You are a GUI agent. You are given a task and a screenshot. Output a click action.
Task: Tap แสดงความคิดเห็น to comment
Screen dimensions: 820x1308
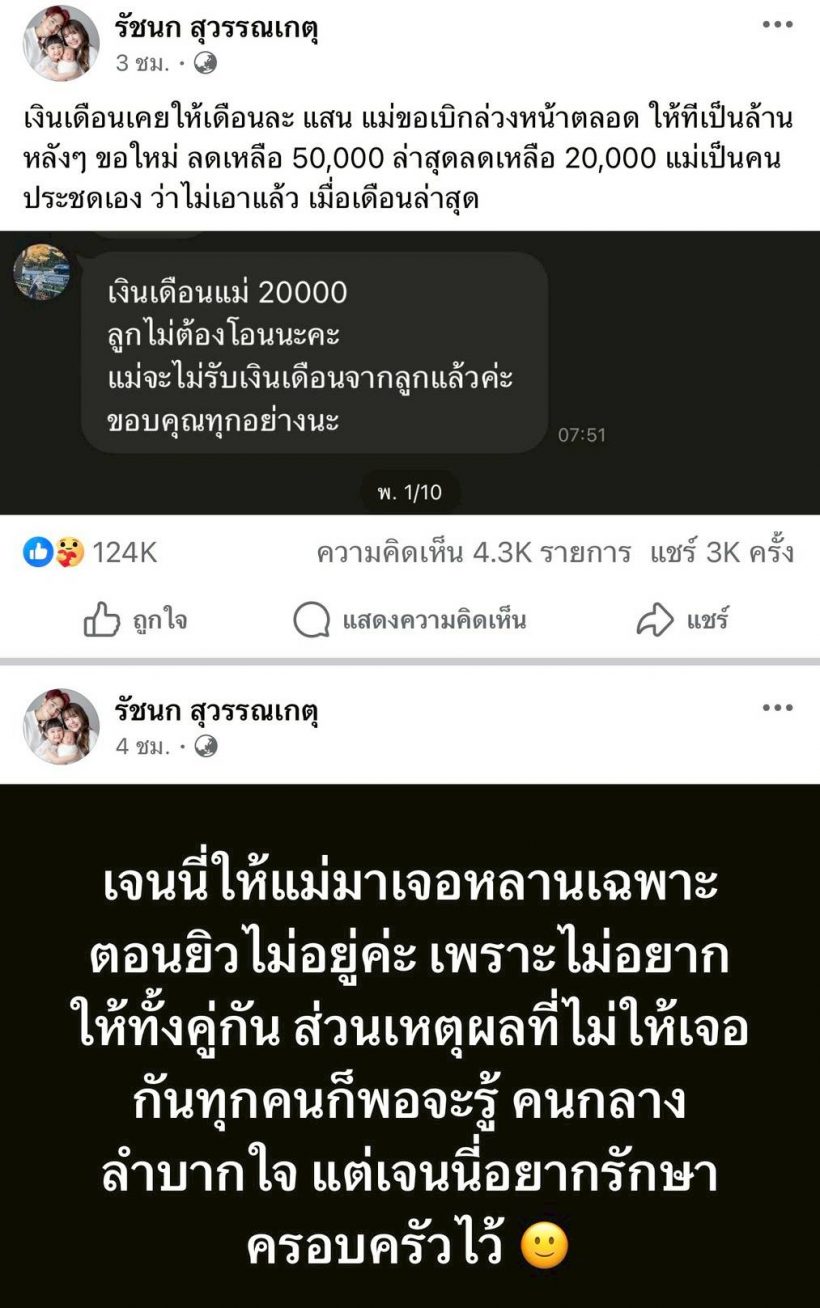[410, 621]
